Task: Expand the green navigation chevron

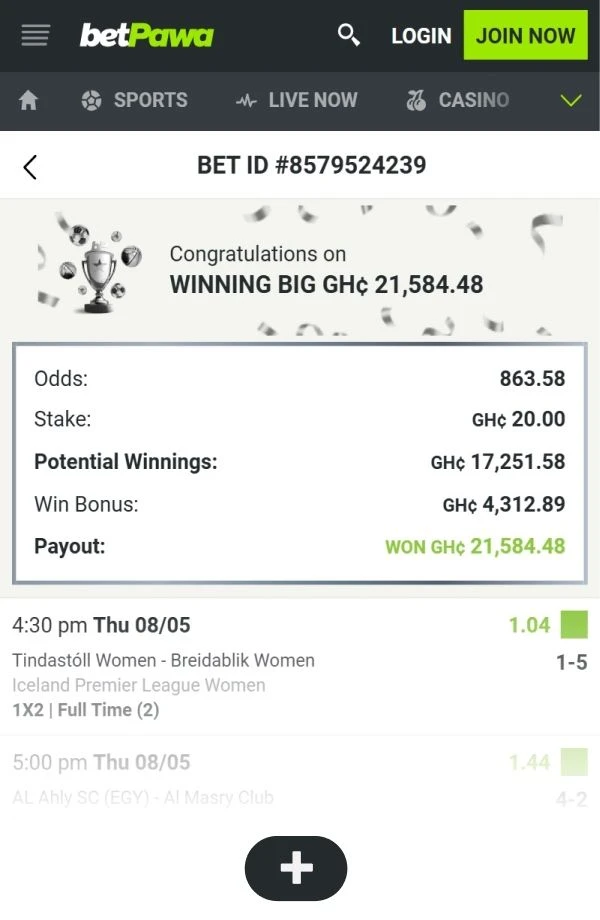Action: (571, 100)
